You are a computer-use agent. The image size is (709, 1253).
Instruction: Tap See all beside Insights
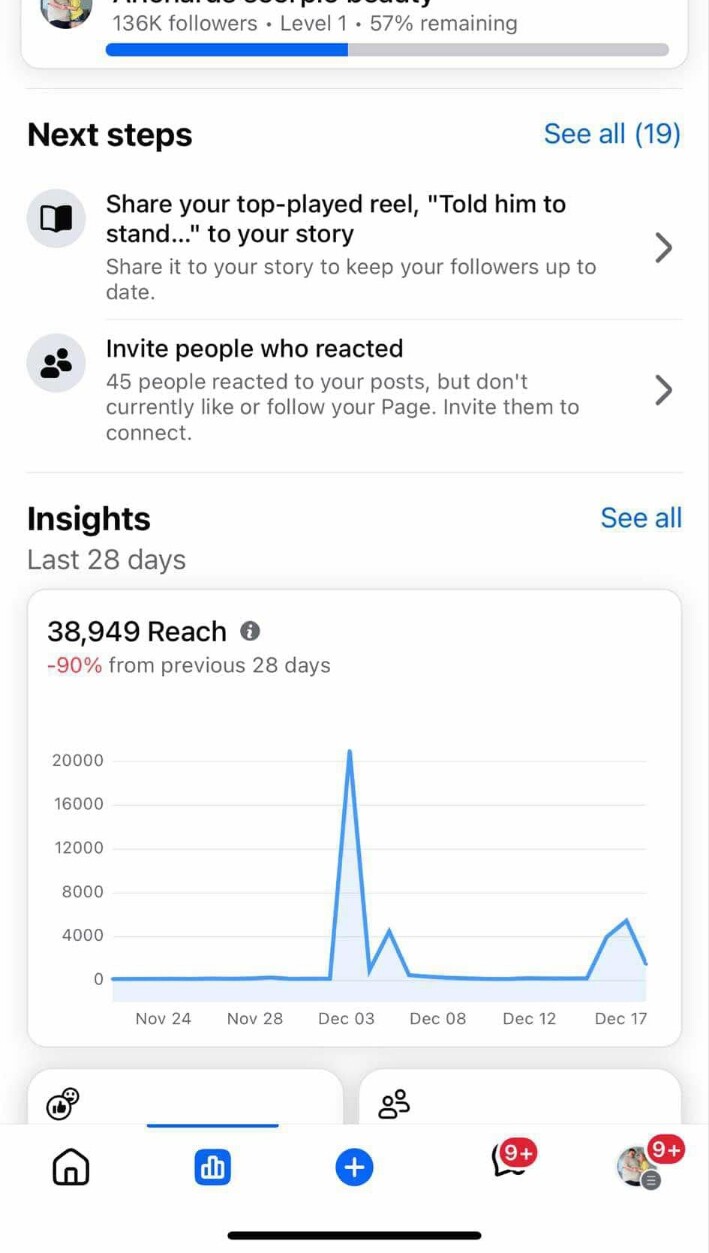click(x=641, y=518)
